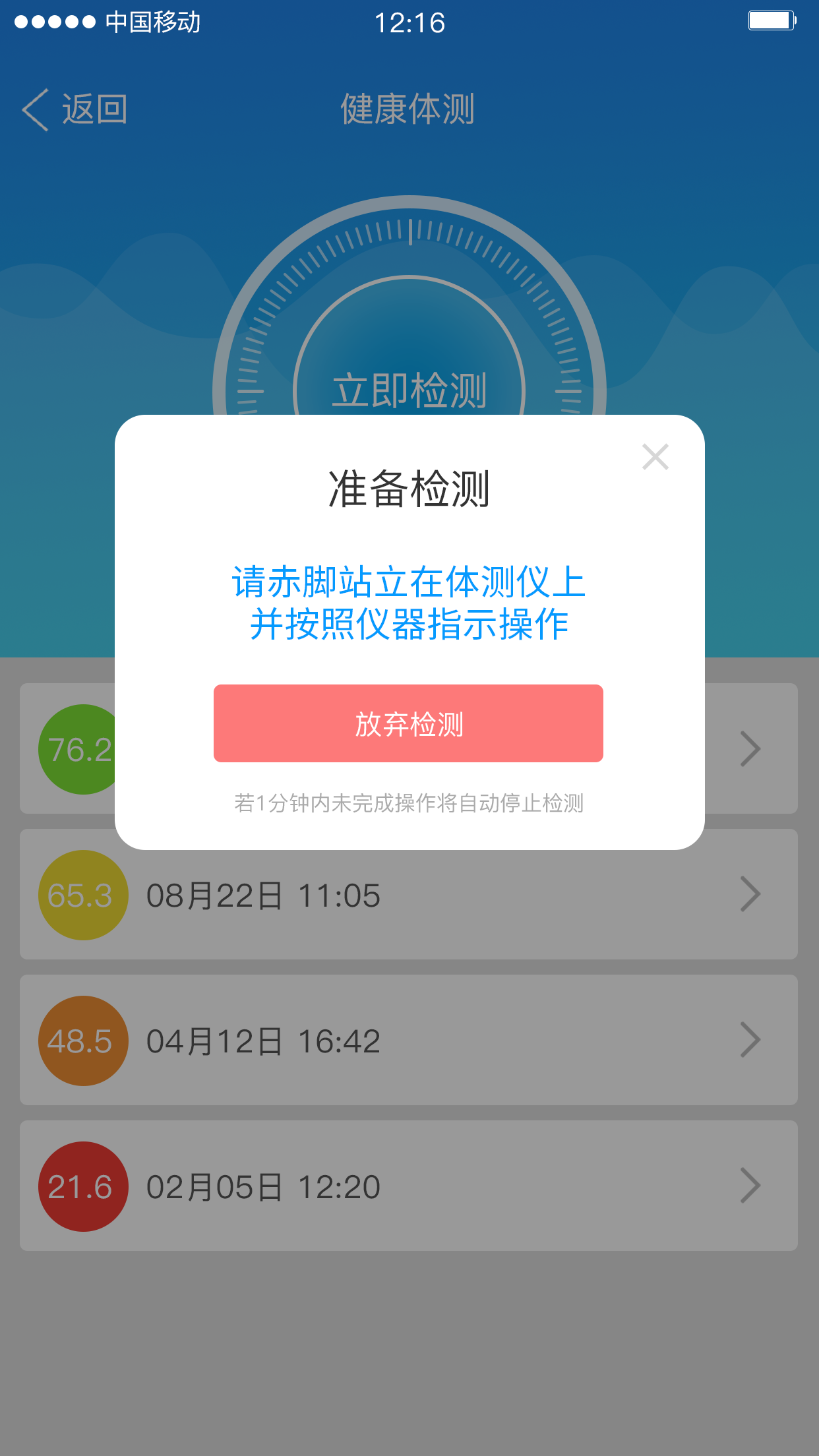Open the 02月05日 12:20 record
This screenshot has width=819, height=1456.
[409, 1186]
